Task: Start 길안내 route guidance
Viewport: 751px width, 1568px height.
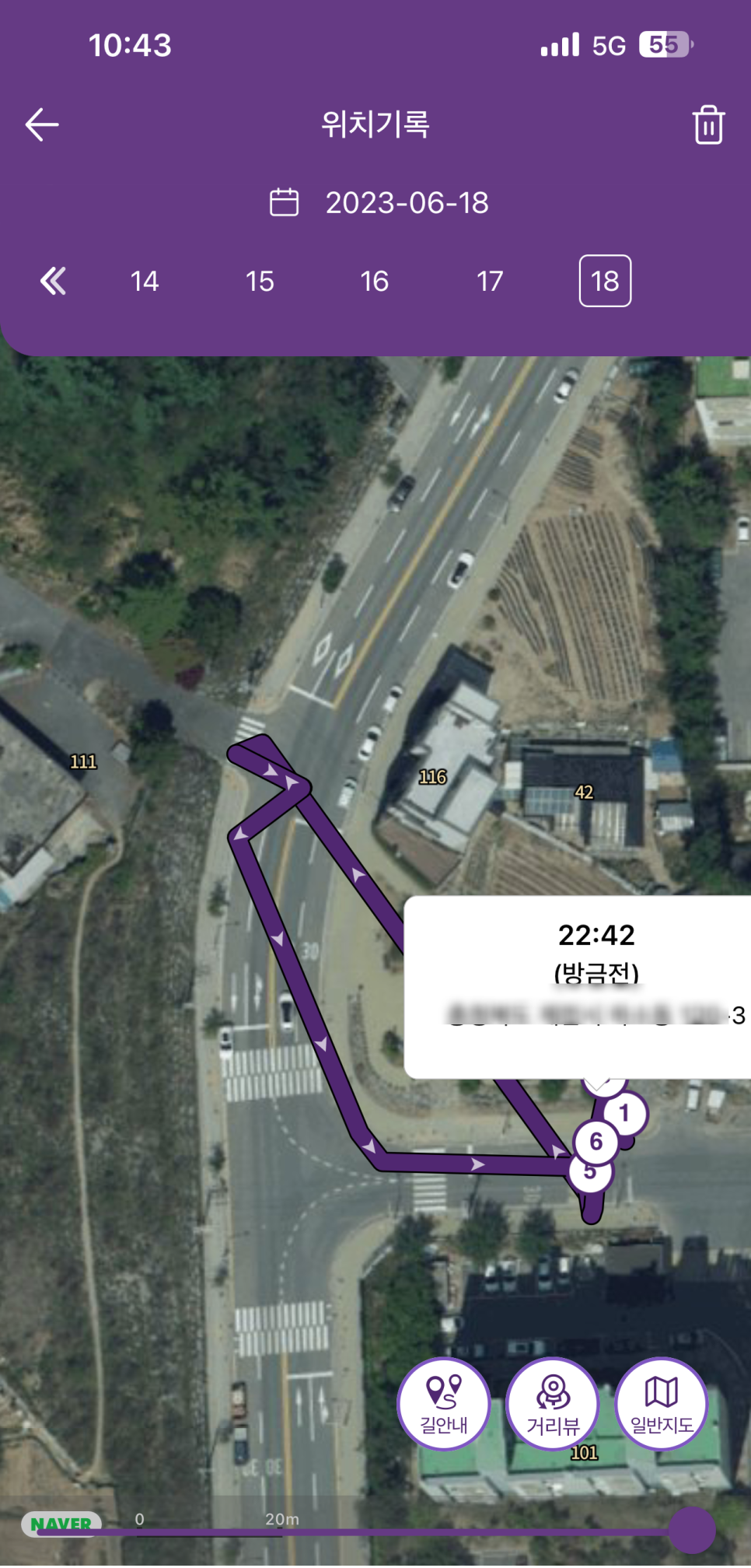Action: 444,1403
